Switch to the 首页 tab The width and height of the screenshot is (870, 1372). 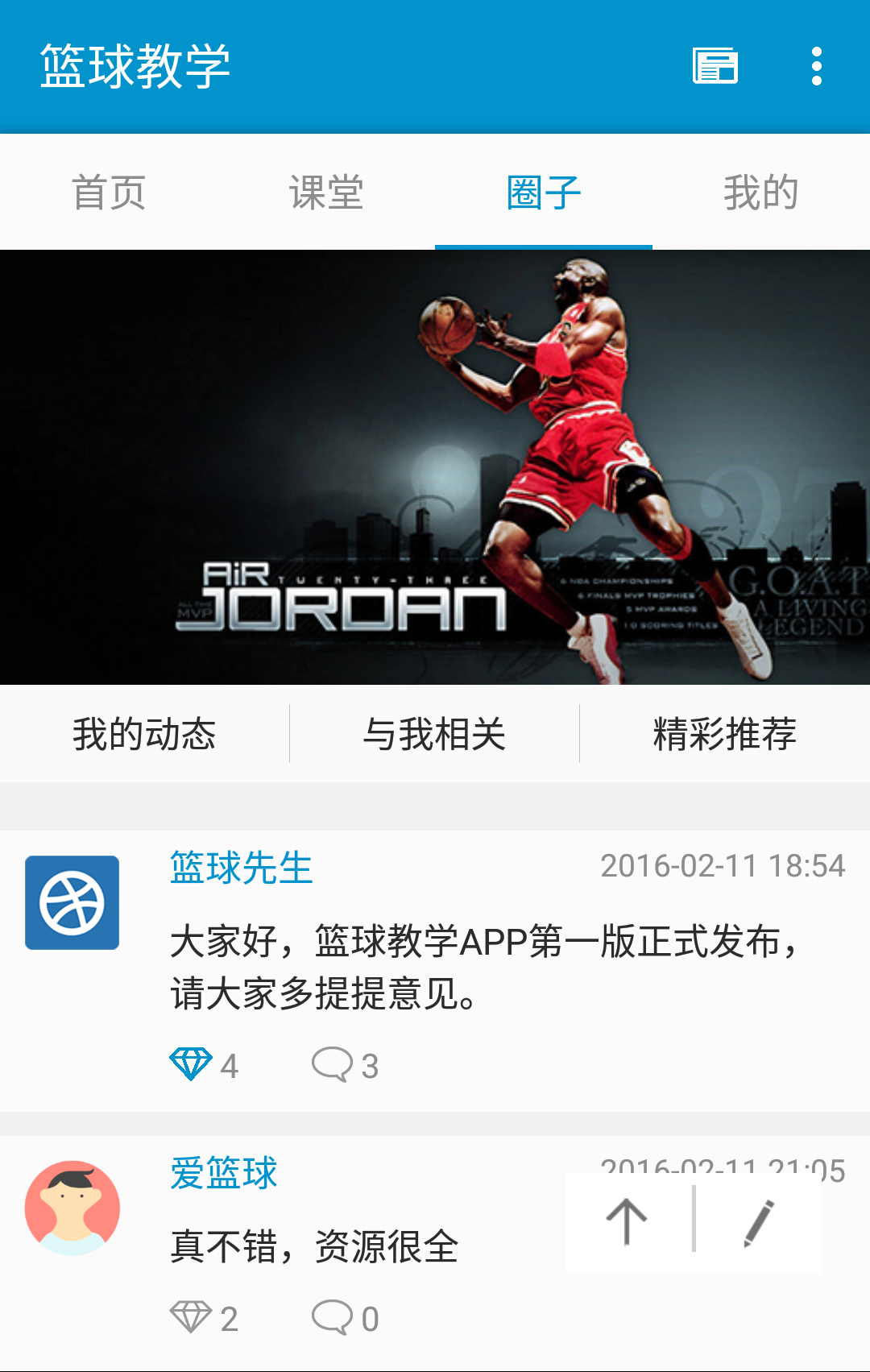click(109, 193)
